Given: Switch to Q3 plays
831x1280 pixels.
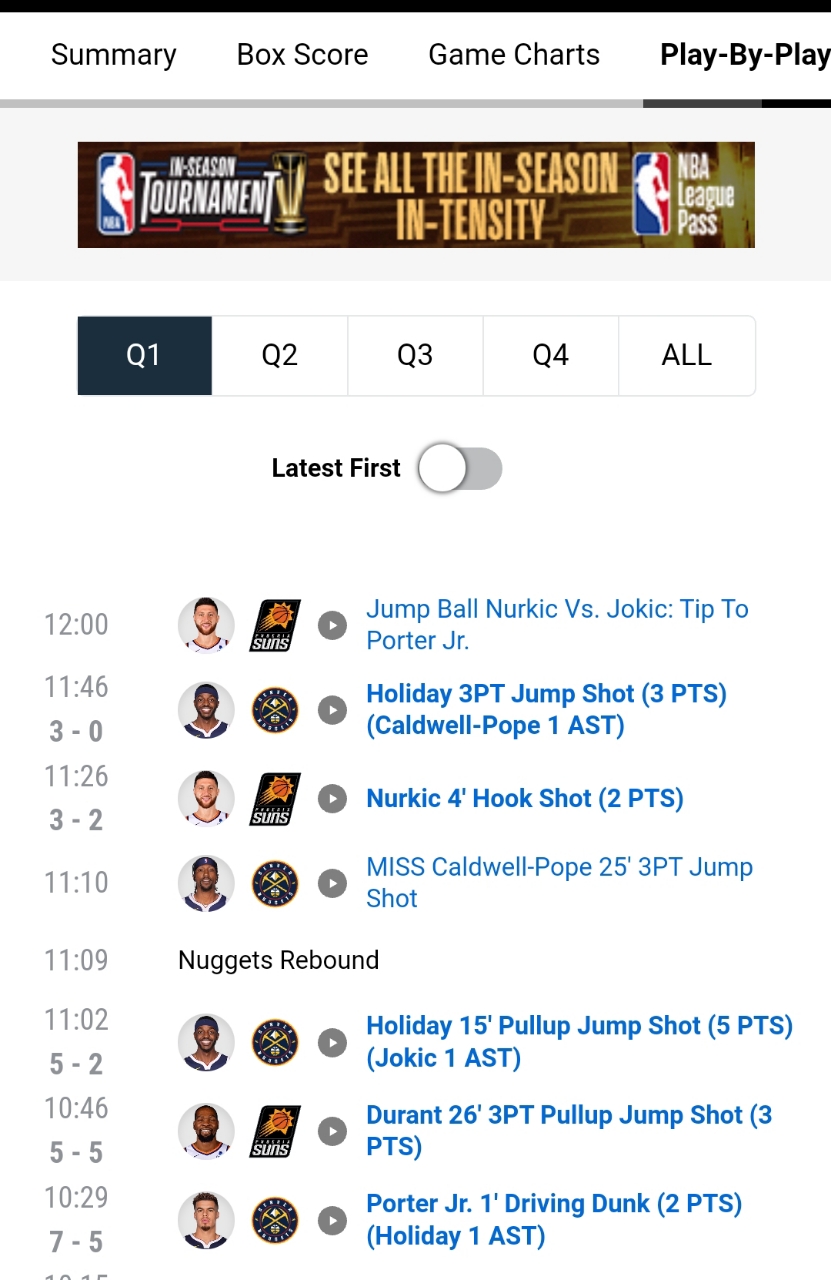Looking at the screenshot, I should pos(415,355).
